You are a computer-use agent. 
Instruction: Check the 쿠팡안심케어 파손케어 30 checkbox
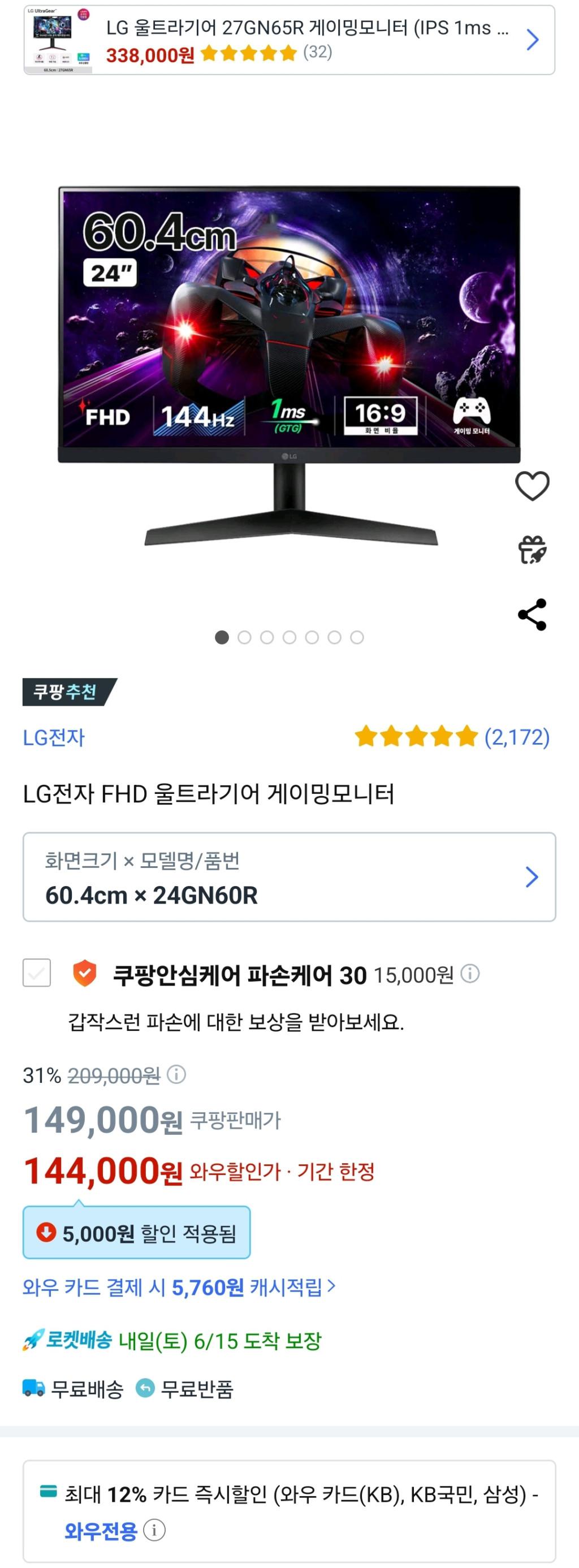(37, 973)
